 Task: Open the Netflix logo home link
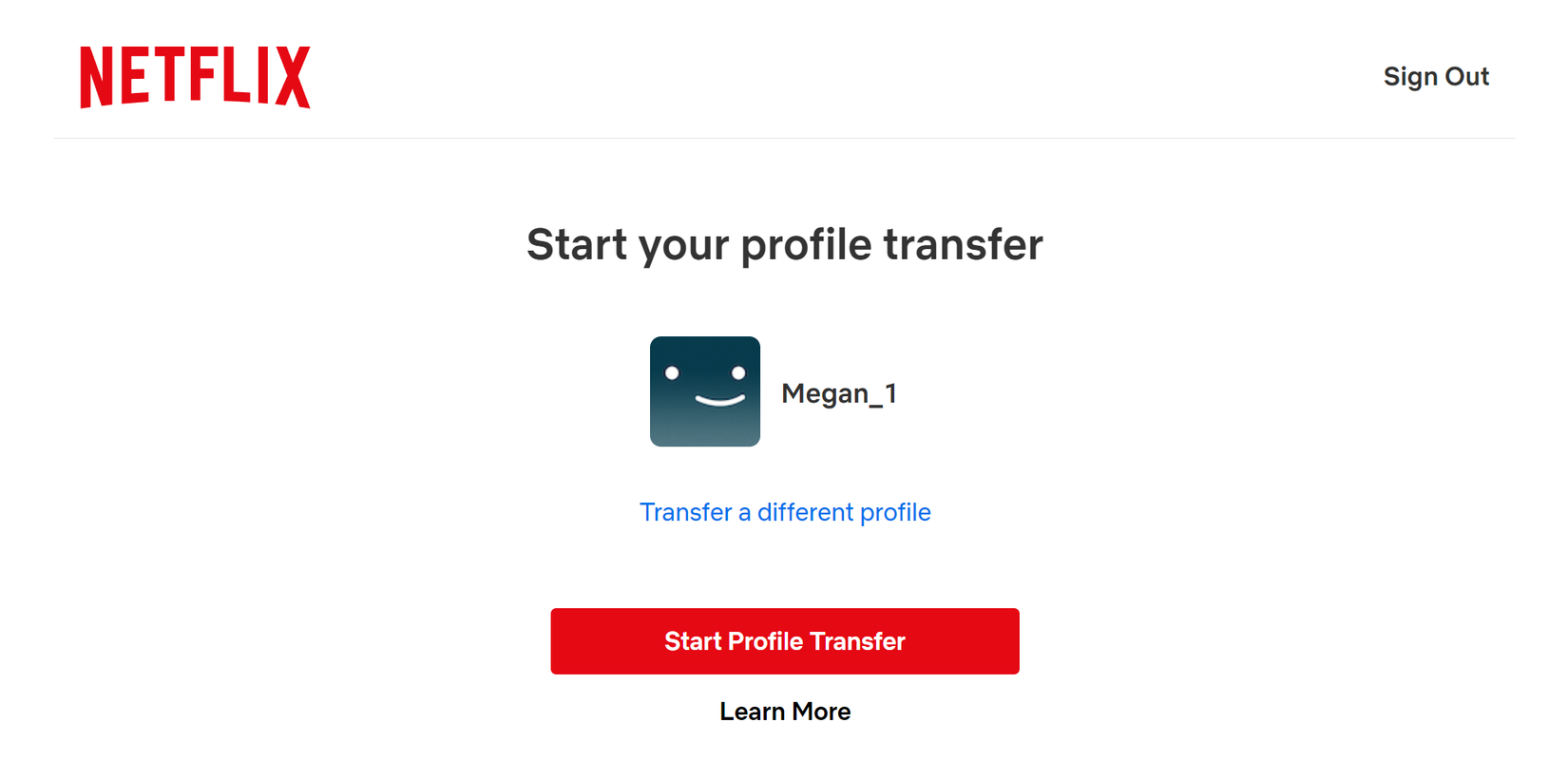point(195,77)
